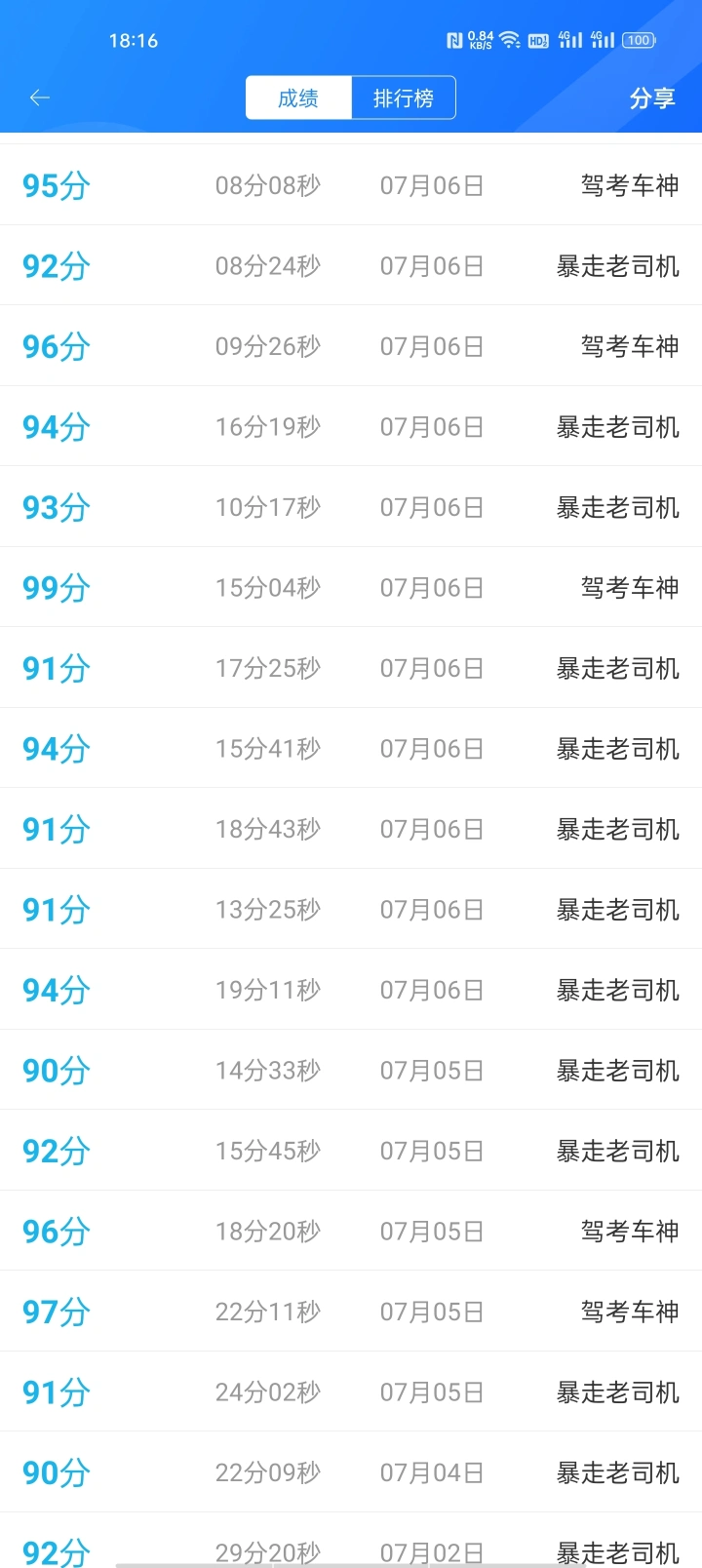
Task: View the 96分 record timed 09分26秒
Action: [351, 346]
